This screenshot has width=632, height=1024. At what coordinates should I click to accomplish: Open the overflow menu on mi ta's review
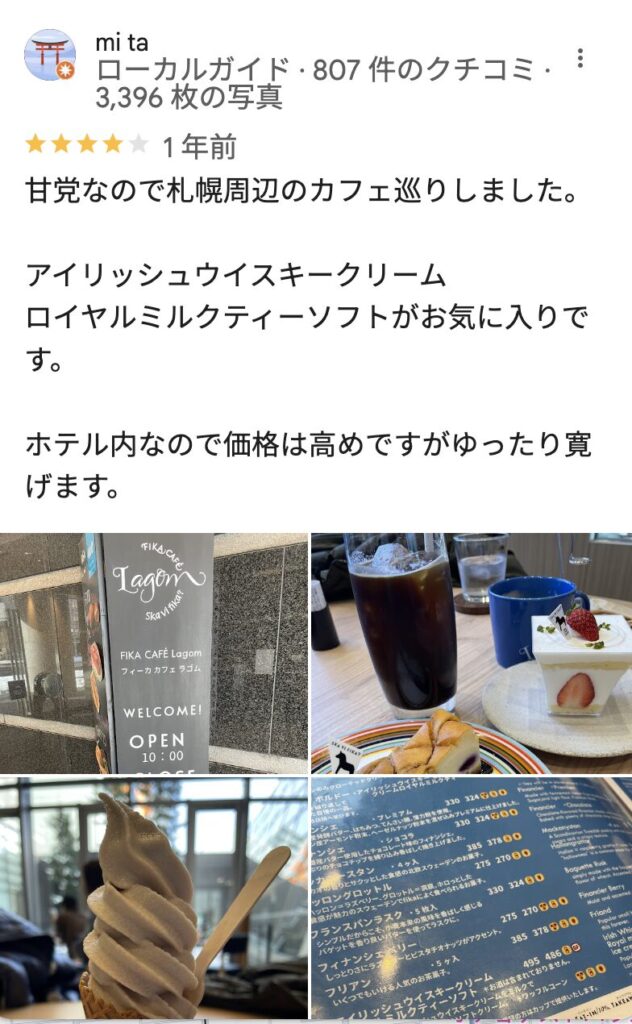580,58
